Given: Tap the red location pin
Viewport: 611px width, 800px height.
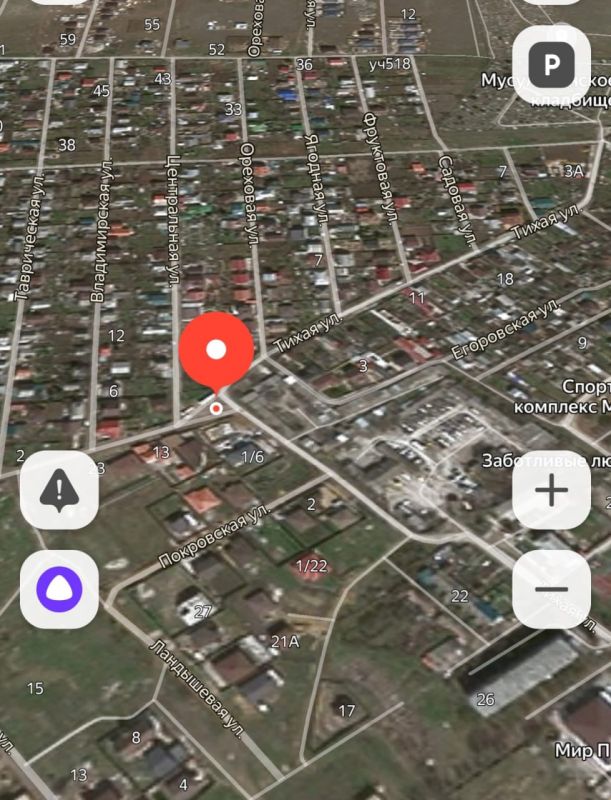Looking at the screenshot, I should point(216,352).
